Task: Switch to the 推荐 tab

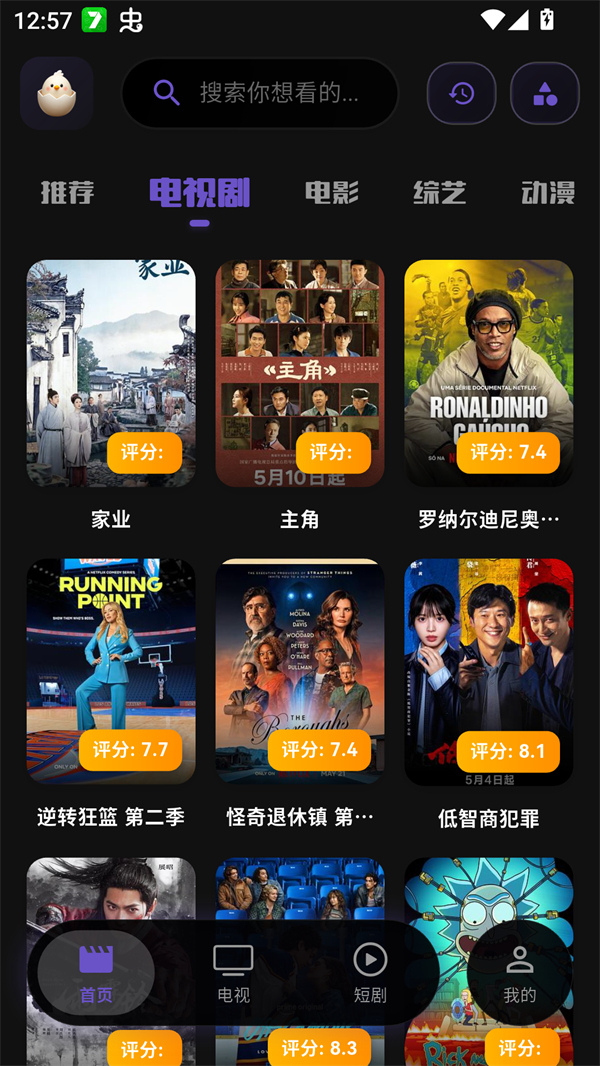Action: click(67, 193)
